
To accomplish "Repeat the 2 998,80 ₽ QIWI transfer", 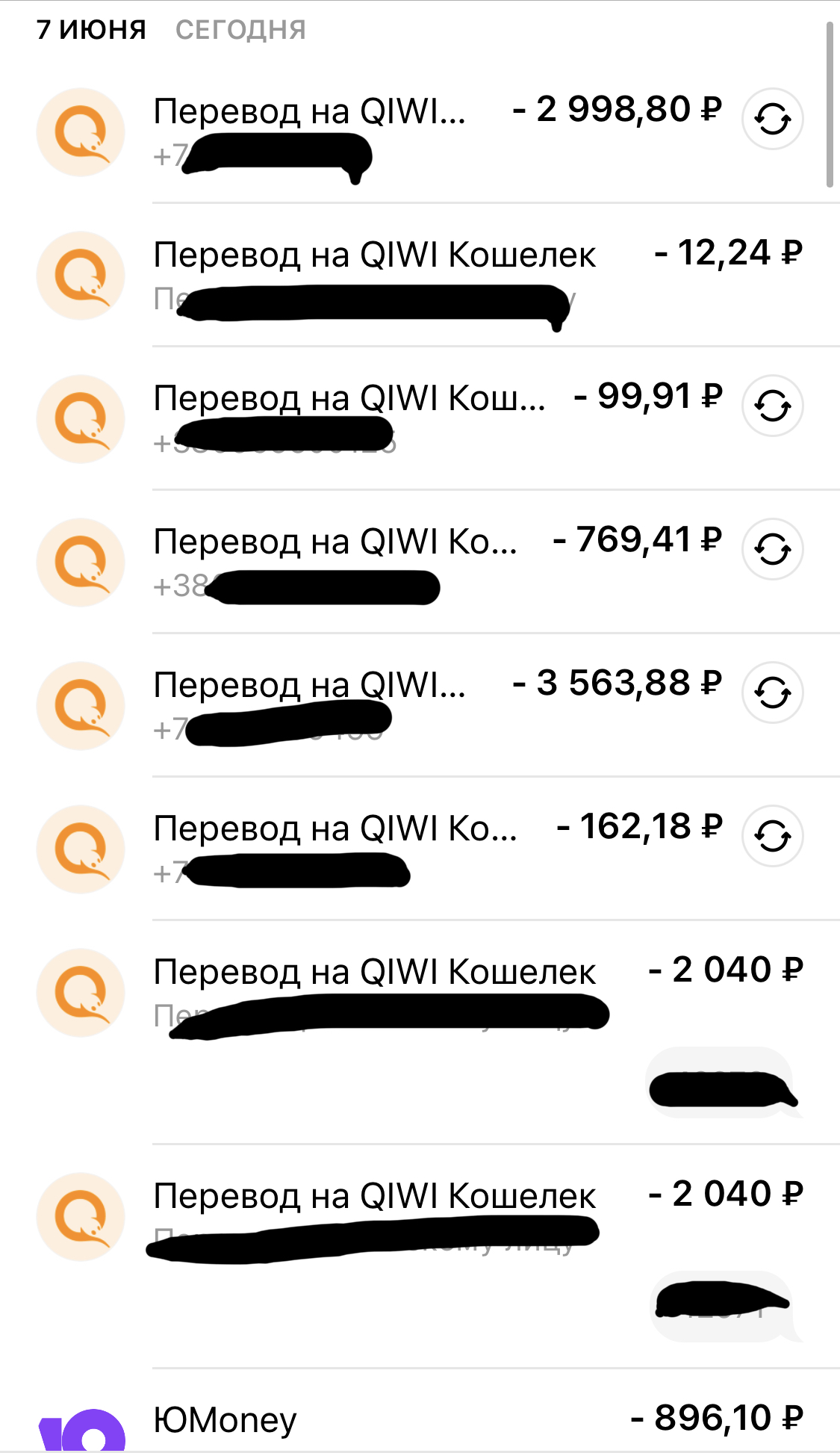I will 772,119.
